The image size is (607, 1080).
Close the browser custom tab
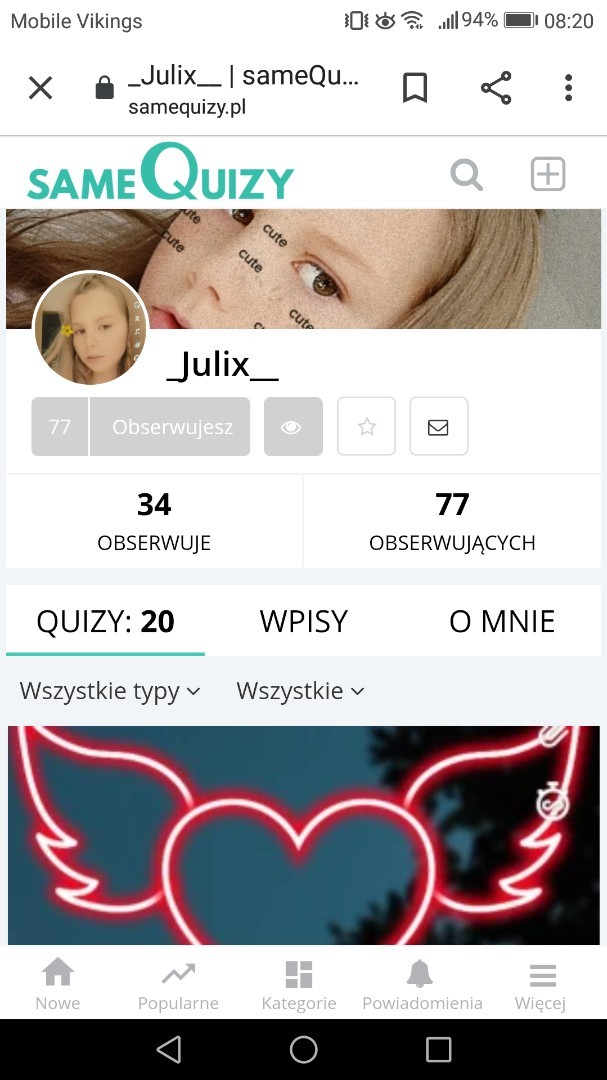(x=40, y=88)
